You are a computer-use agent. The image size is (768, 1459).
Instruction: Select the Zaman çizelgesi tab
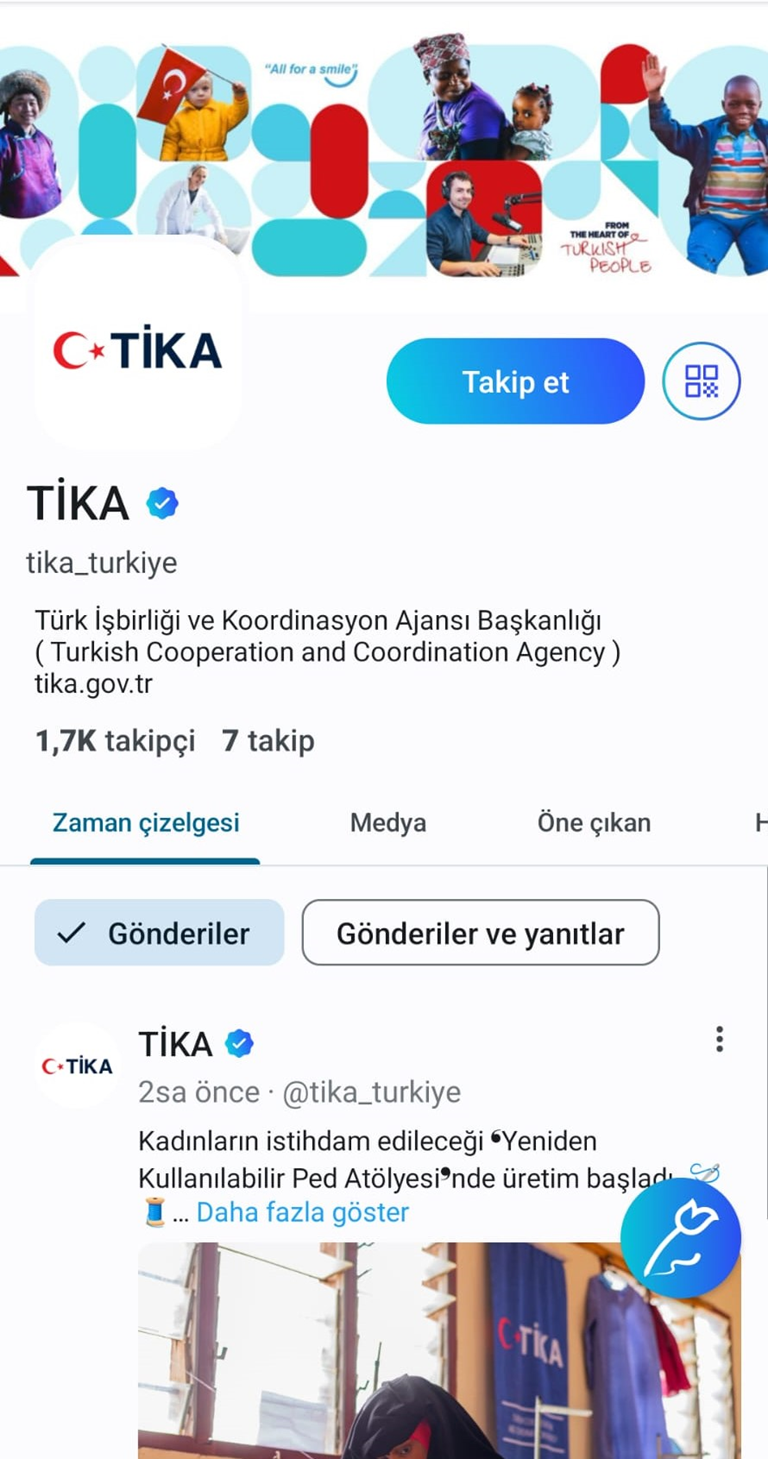(146, 823)
